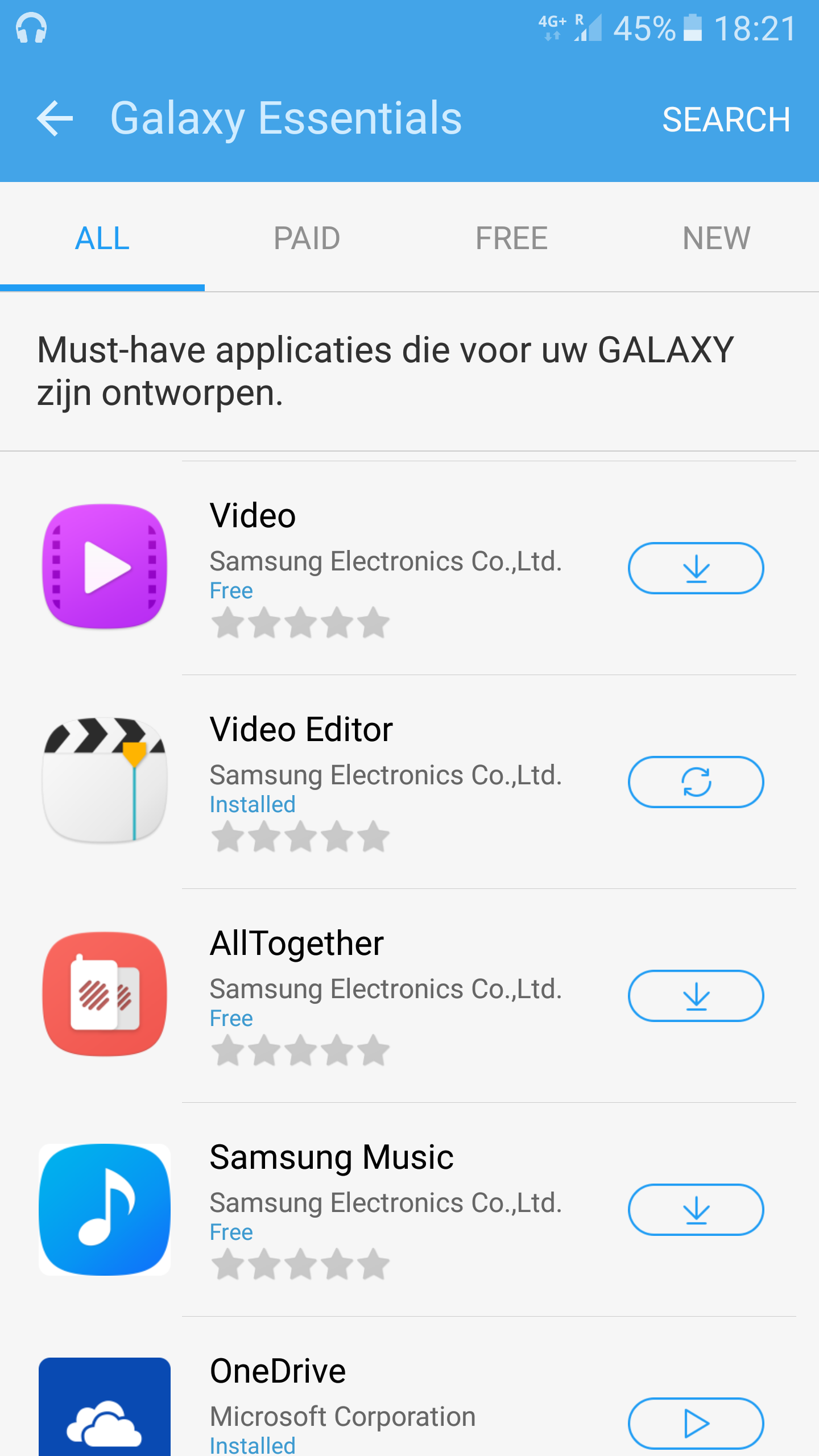The image size is (819, 1456).
Task: Update the Video Editor app
Action: [696, 782]
